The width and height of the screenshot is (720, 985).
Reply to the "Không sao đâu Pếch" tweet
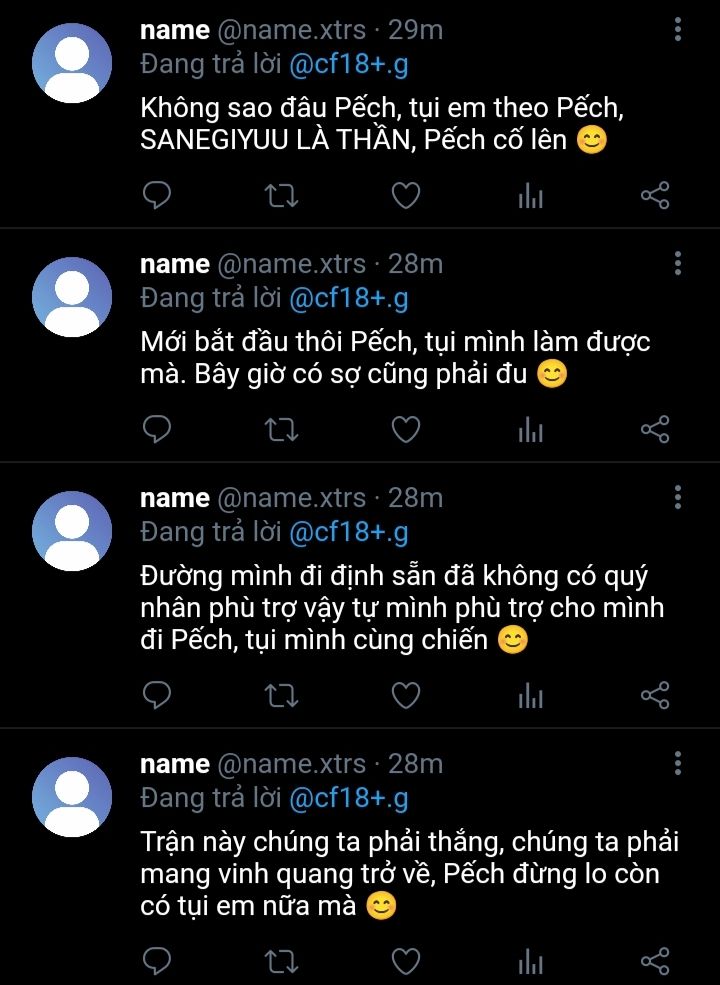click(157, 195)
